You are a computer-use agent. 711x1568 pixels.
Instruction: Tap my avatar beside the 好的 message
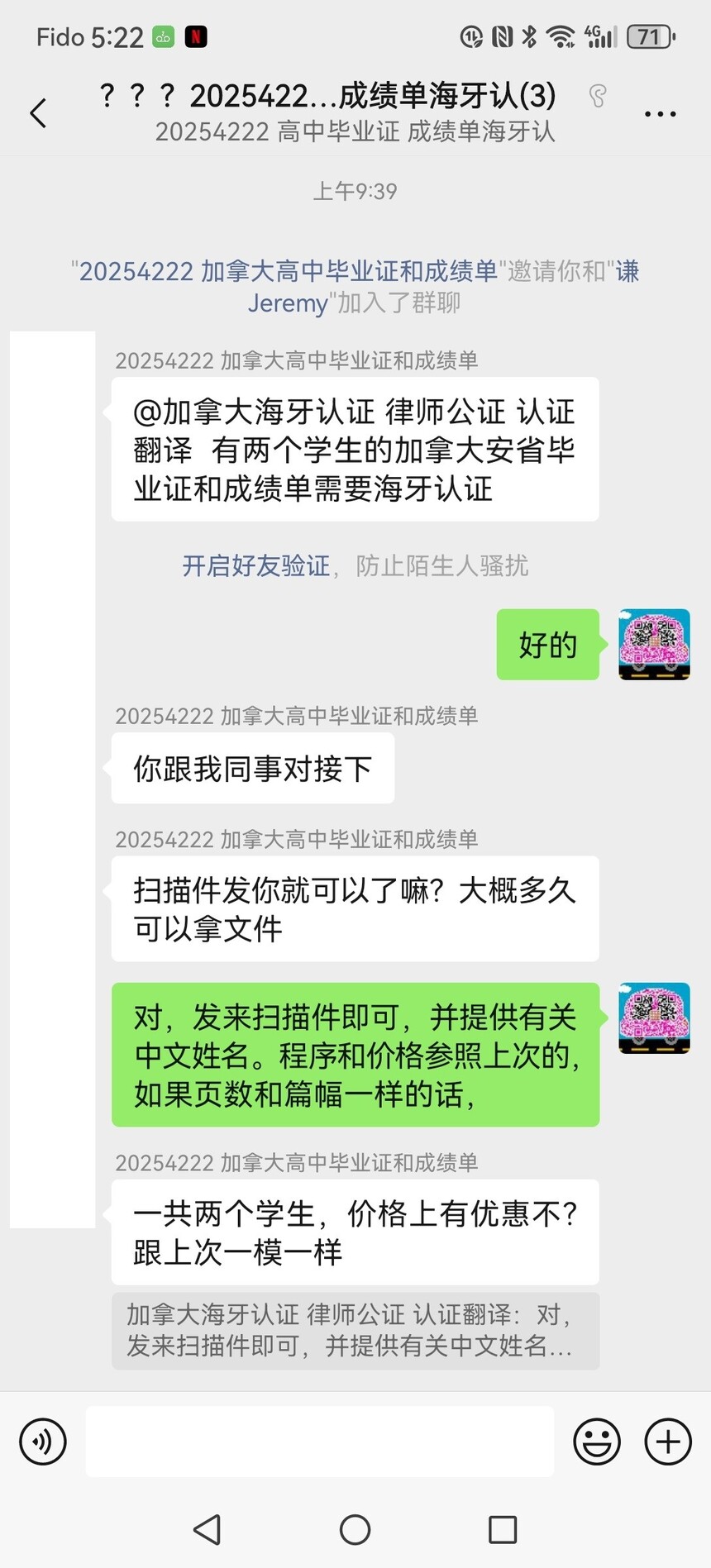[654, 645]
